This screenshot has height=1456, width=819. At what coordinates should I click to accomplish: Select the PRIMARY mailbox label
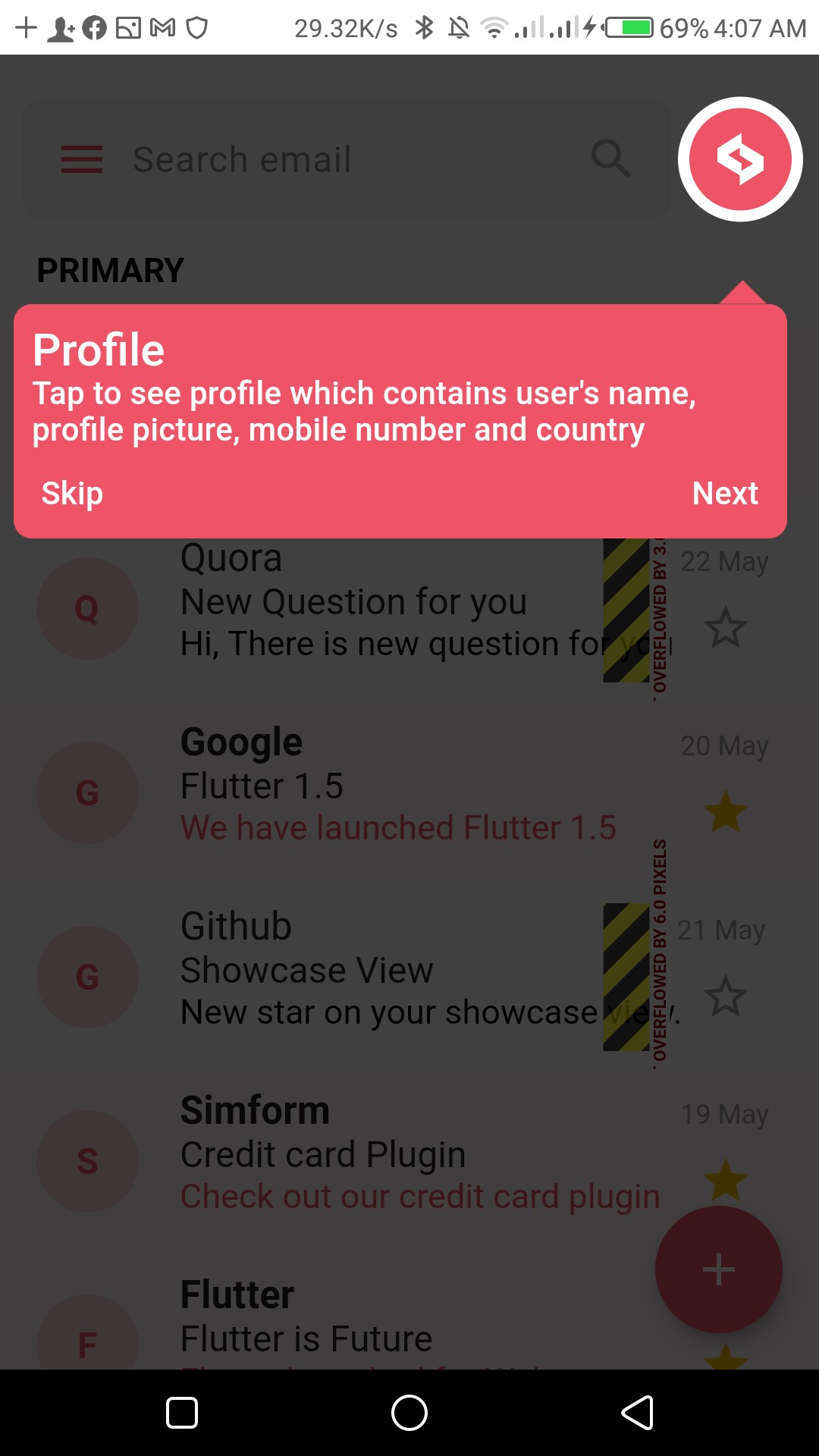tap(111, 269)
